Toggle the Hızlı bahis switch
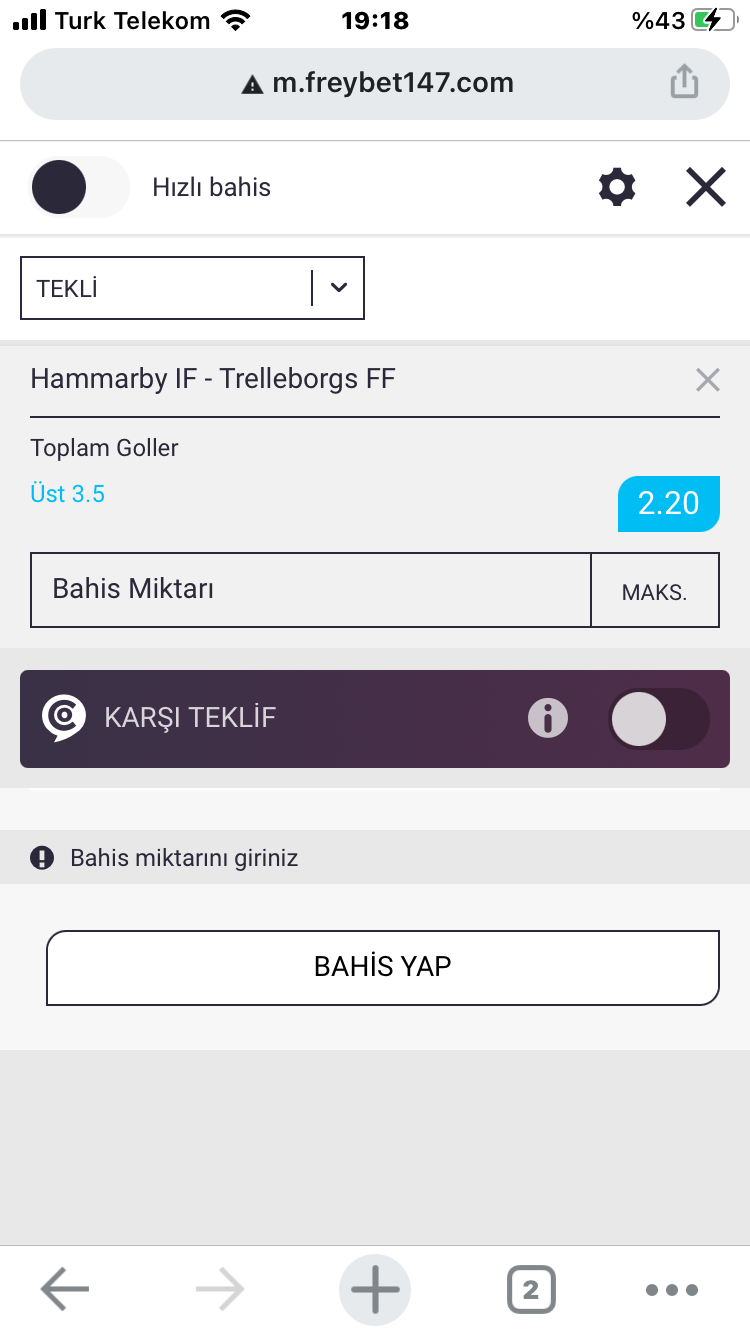The image size is (750, 1334). pos(79,187)
